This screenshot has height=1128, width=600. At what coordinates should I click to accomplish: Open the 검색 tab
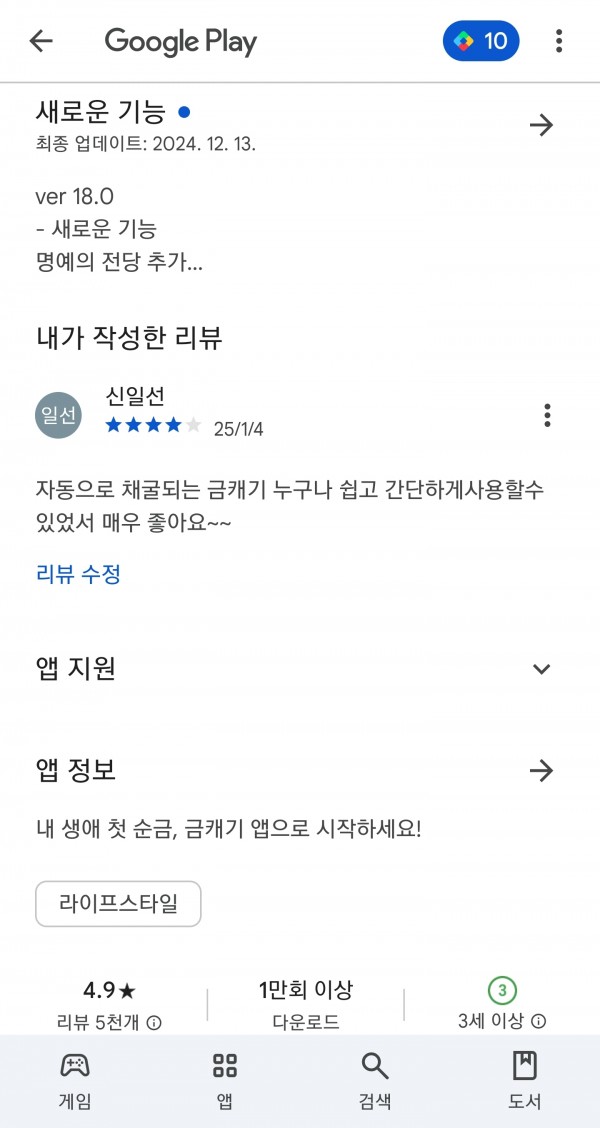coord(375,1081)
